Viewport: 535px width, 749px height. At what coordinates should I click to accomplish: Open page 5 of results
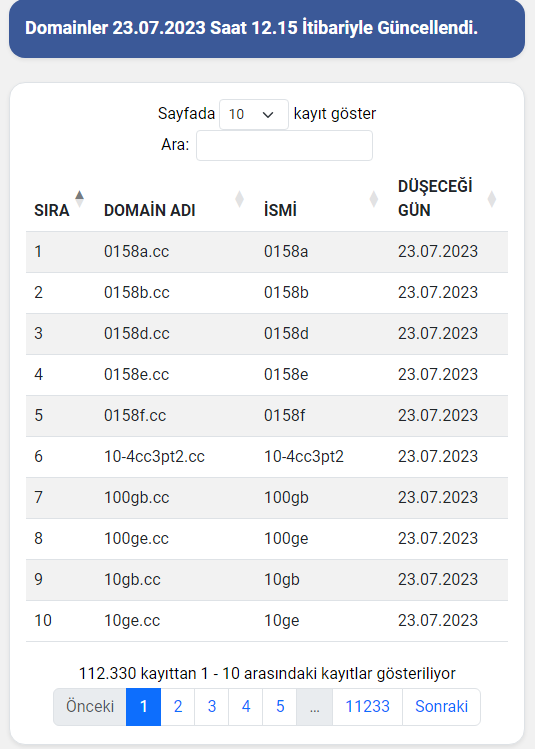280,706
